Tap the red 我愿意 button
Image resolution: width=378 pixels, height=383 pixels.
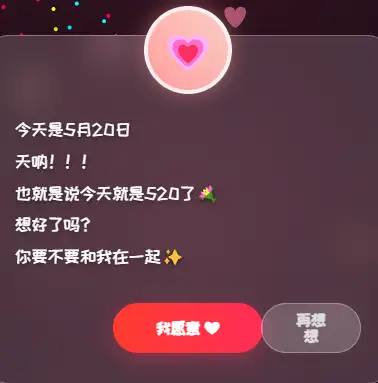188,328
